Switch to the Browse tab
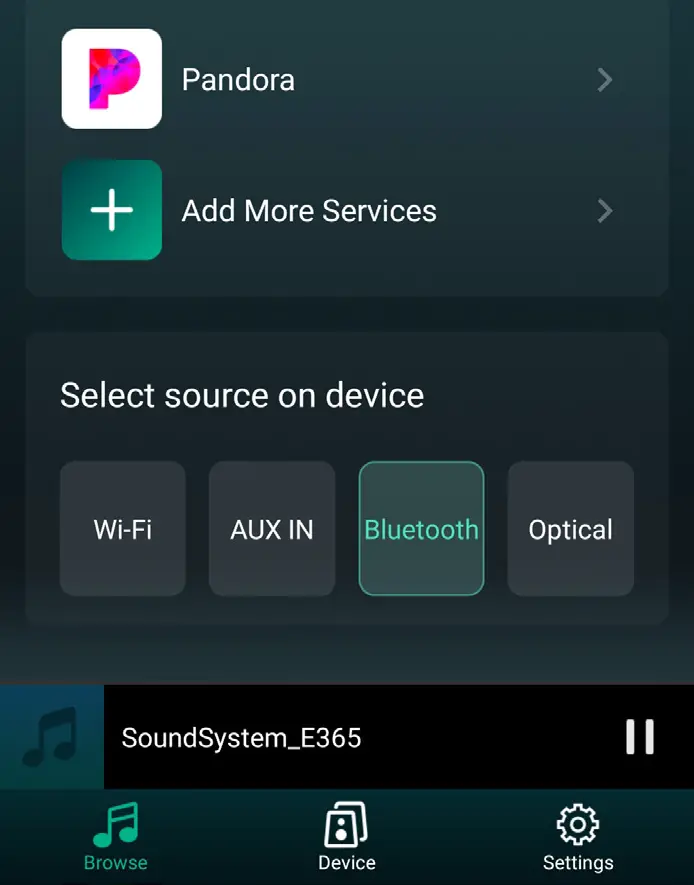 115,839
